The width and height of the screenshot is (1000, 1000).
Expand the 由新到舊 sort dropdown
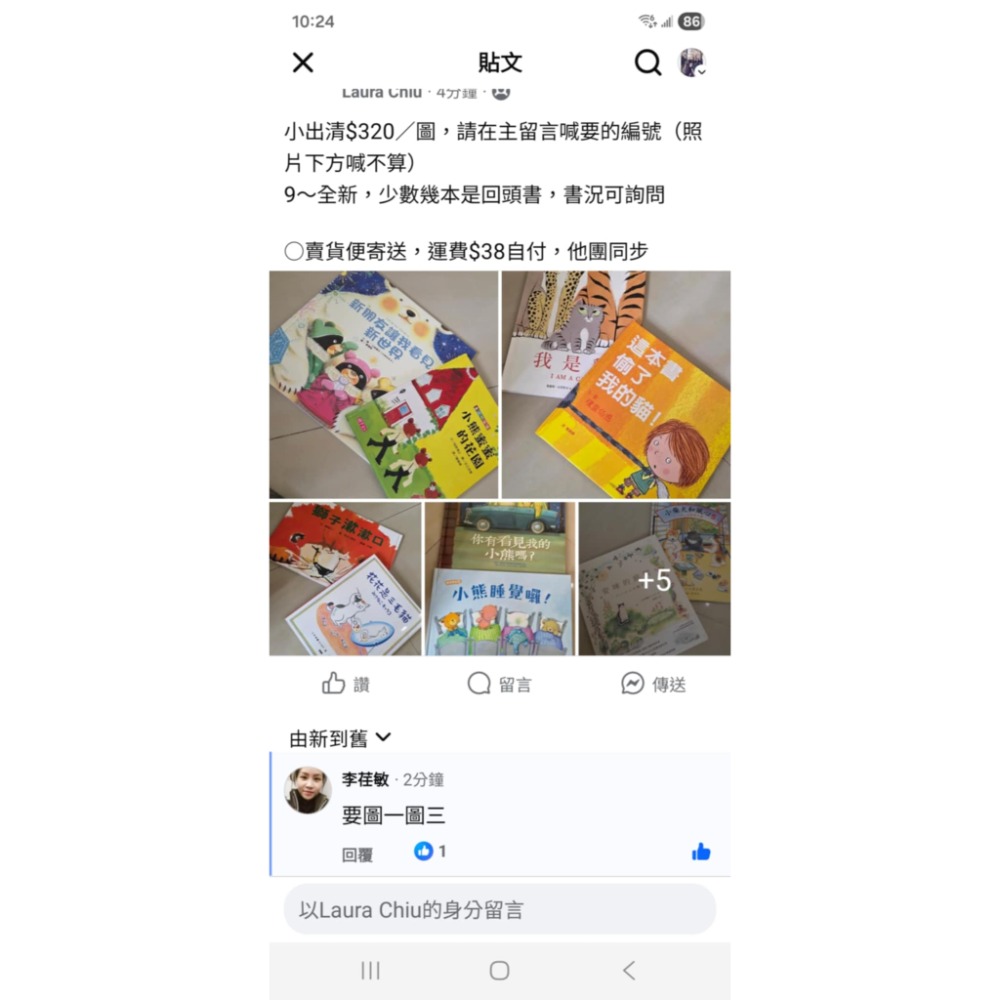tap(340, 739)
